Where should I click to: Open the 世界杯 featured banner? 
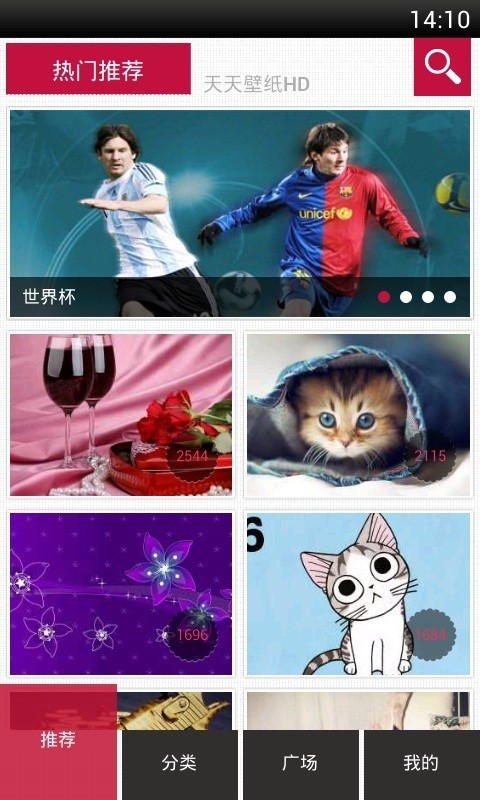(240, 213)
